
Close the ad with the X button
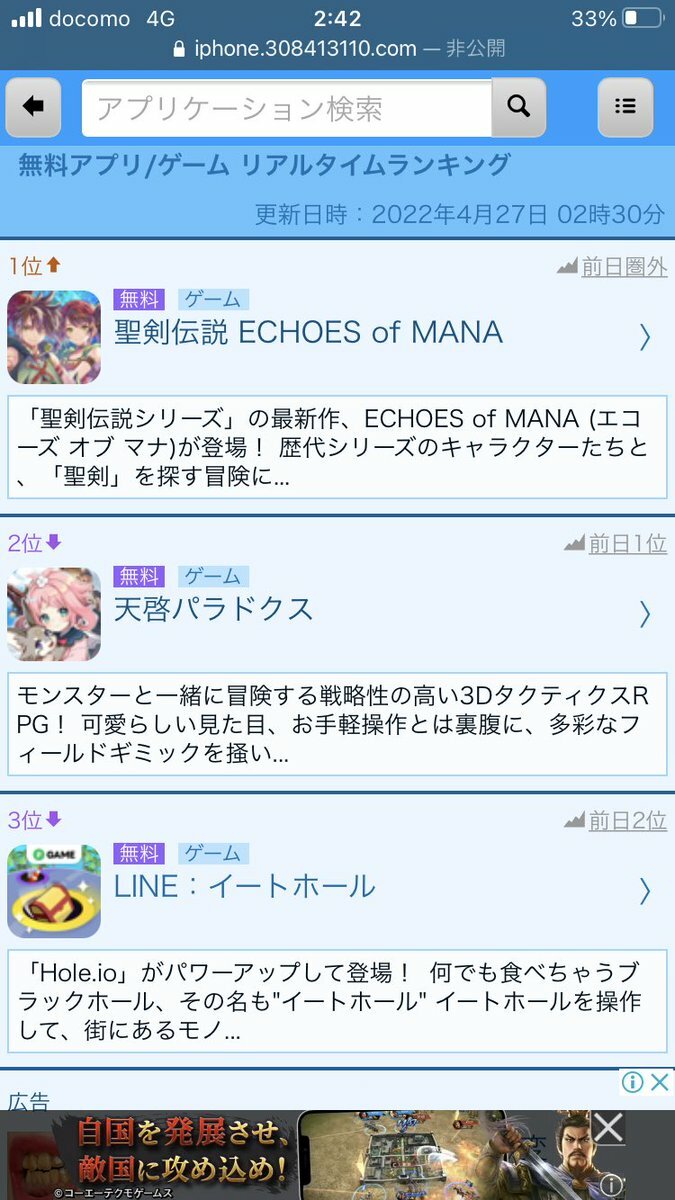(659, 1082)
